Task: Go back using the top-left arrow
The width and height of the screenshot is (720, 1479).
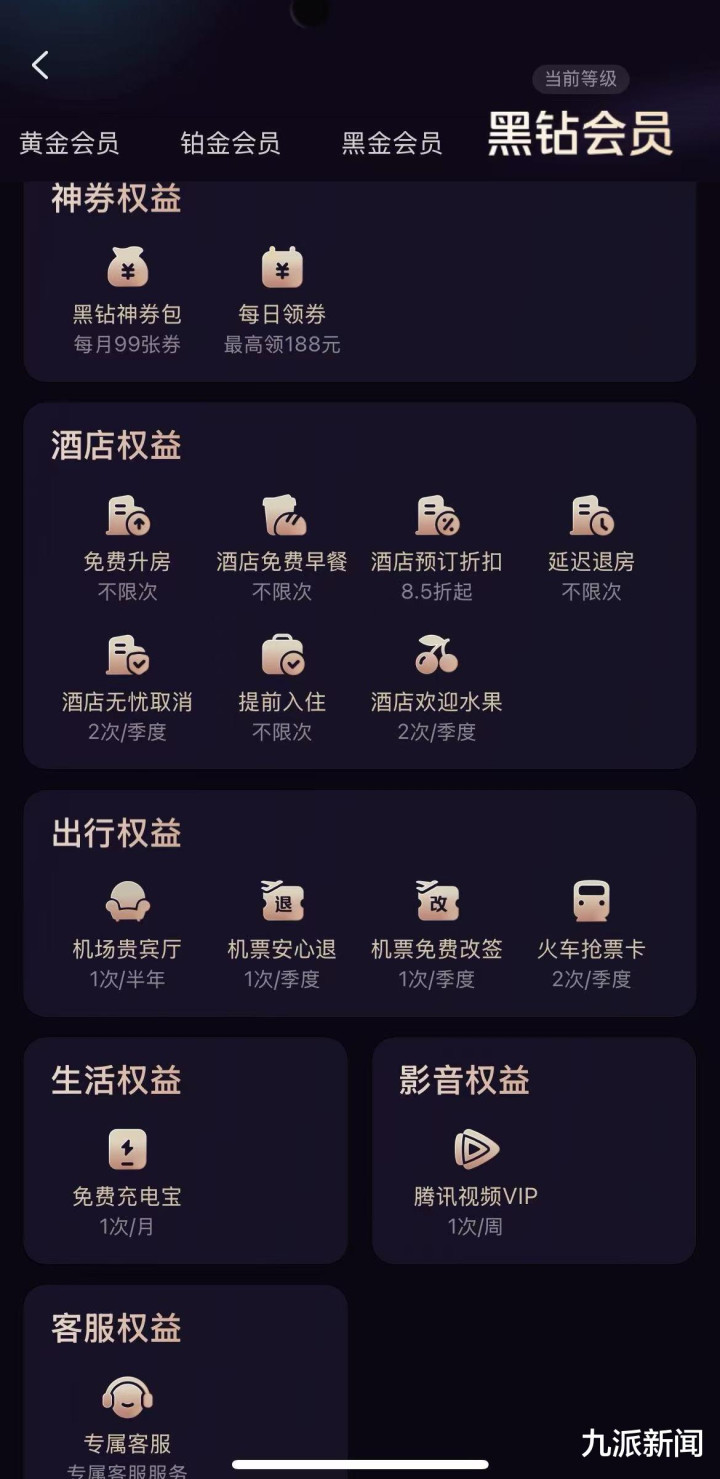Action: click(x=40, y=65)
